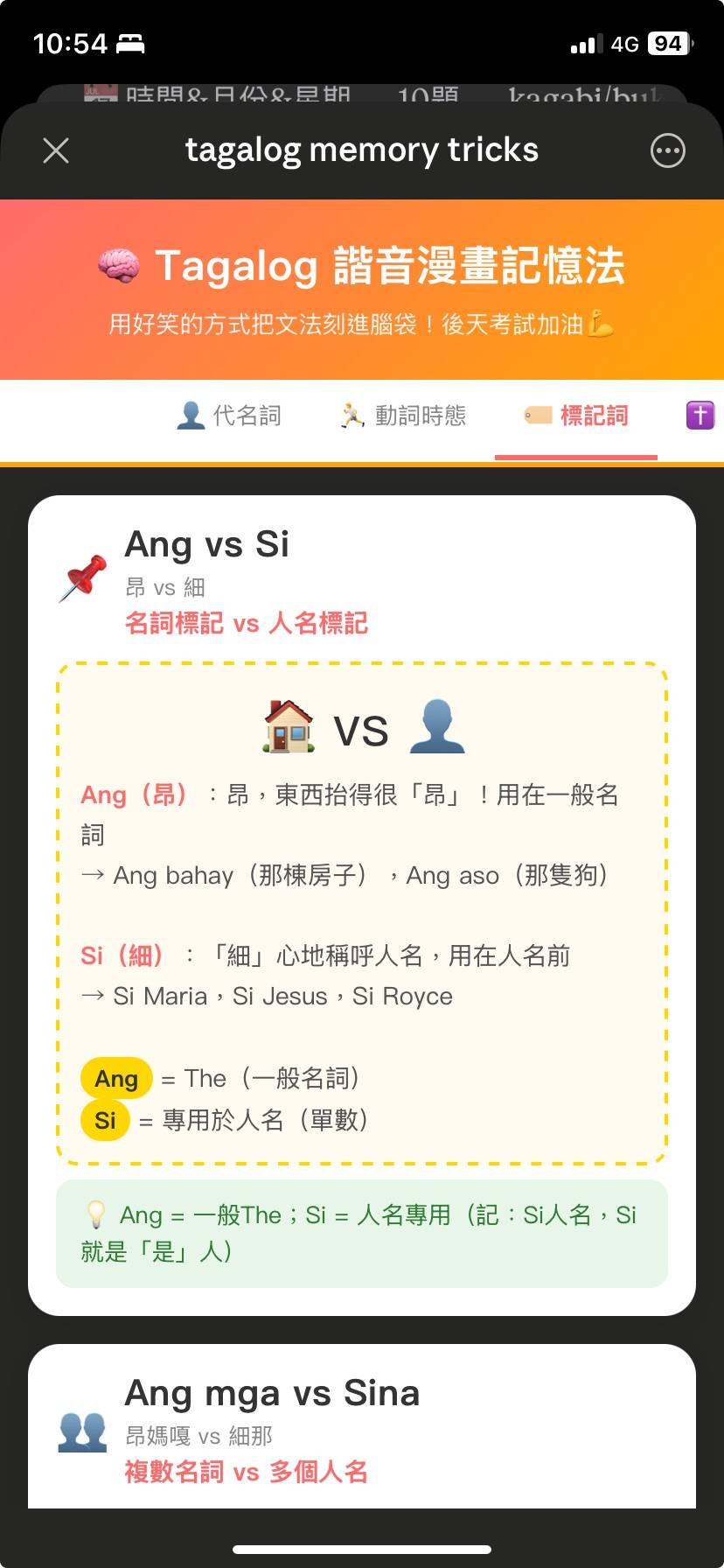The width and height of the screenshot is (724, 1568).
Task: Switch to the 代名詞 tab
Action: tap(229, 416)
